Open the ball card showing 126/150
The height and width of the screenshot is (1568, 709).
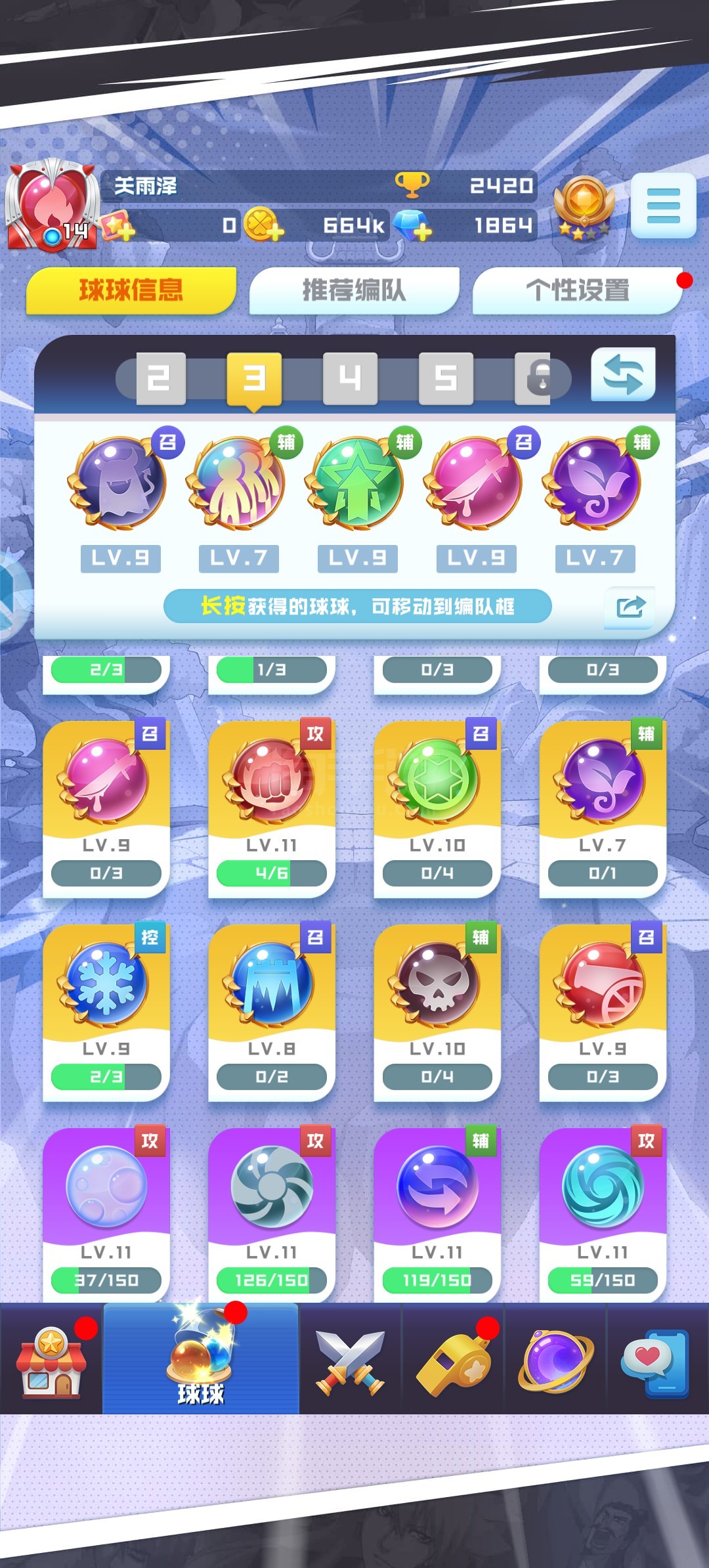(272, 1215)
